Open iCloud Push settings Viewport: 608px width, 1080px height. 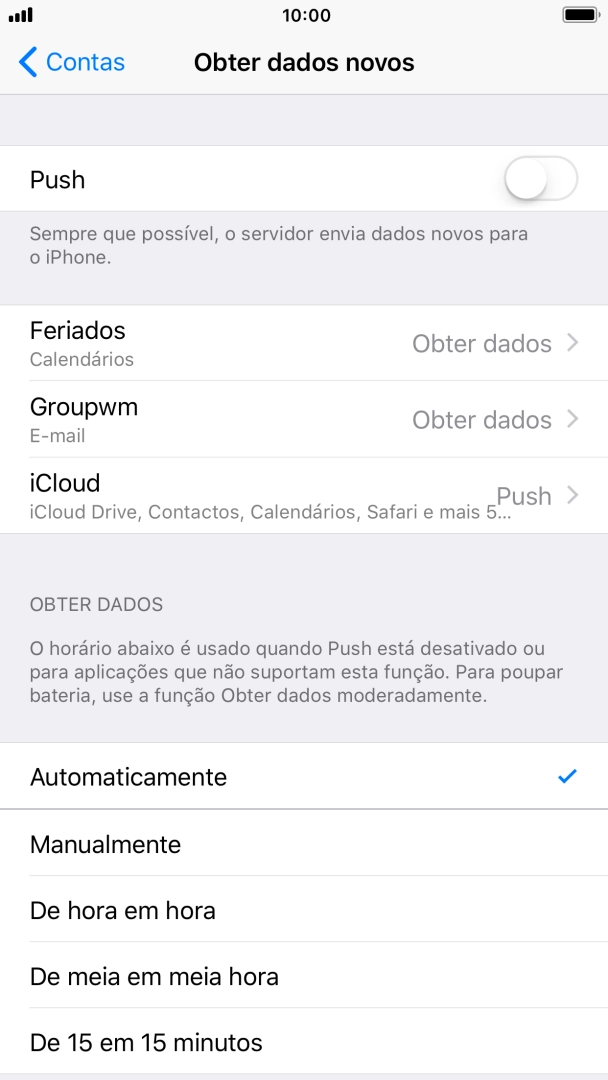304,496
